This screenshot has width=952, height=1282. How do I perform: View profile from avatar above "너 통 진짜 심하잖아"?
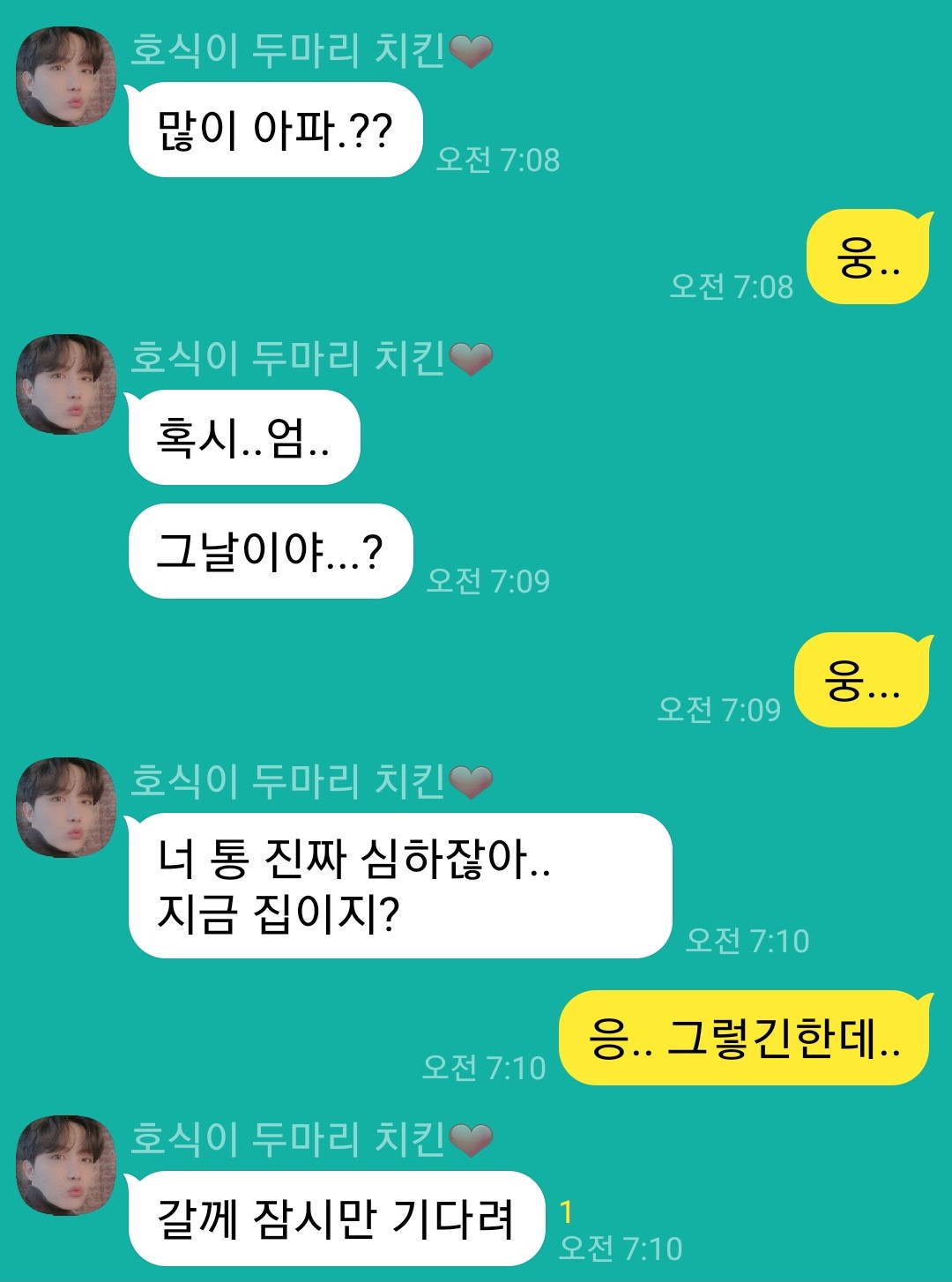66,808
